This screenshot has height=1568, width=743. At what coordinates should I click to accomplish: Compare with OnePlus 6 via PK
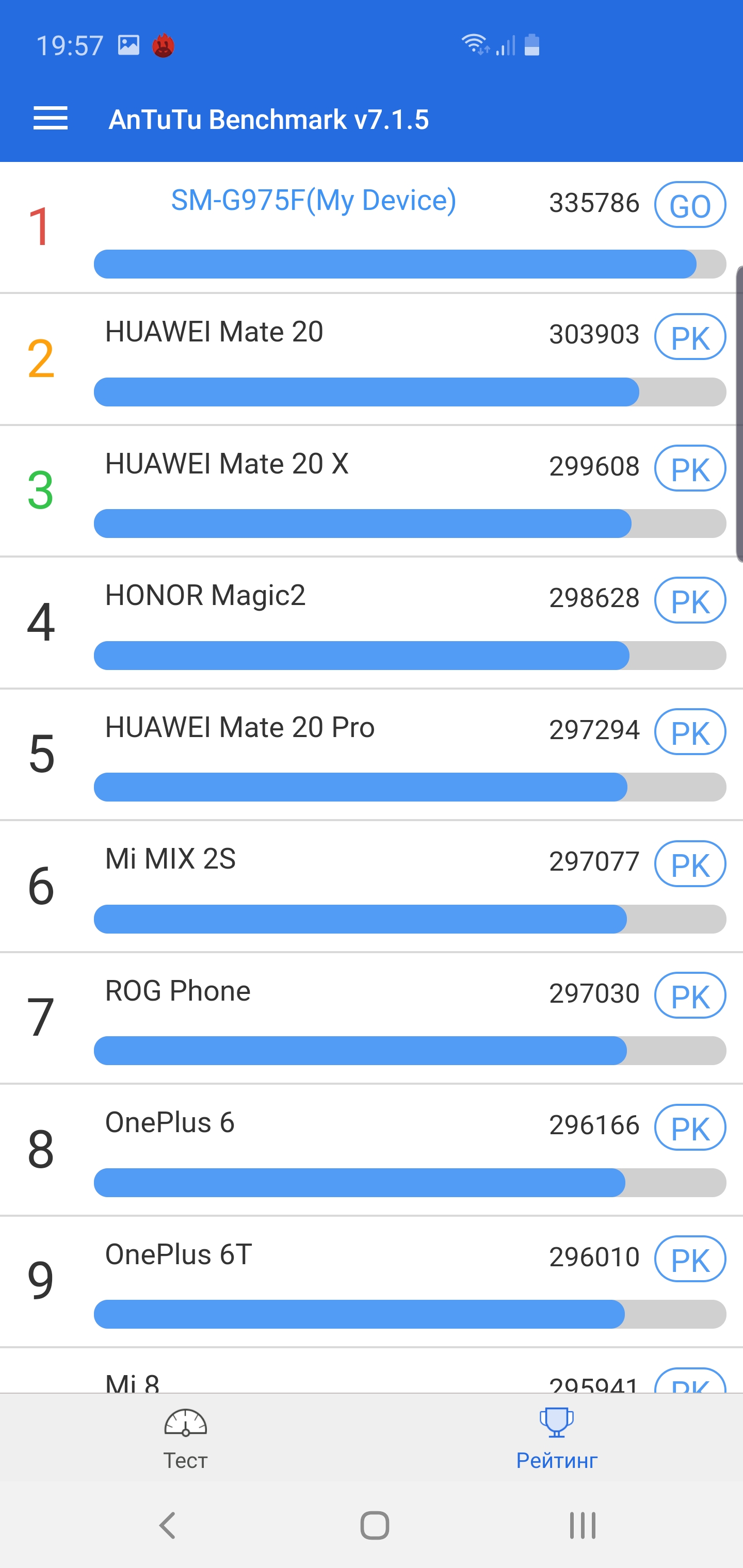[x=689, y=1128]
